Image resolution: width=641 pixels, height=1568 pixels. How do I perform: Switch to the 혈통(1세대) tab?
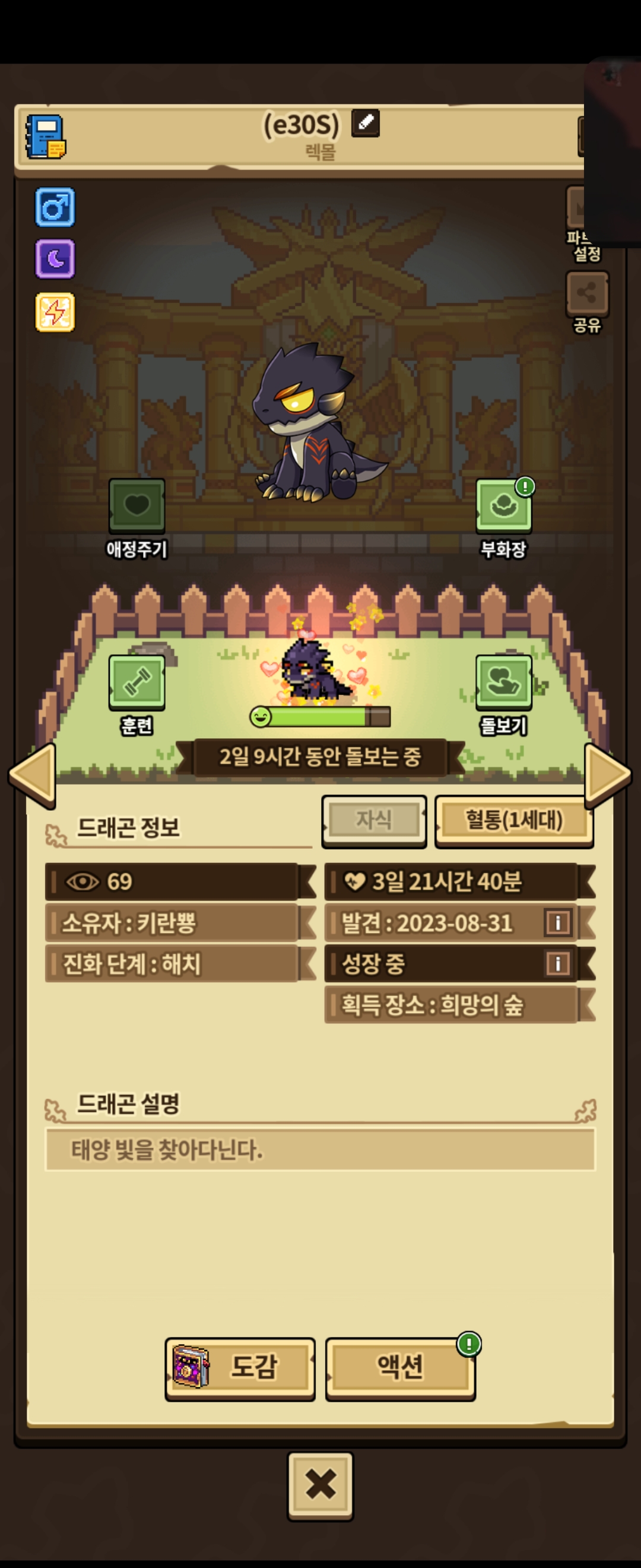click(x=514, y=820)
